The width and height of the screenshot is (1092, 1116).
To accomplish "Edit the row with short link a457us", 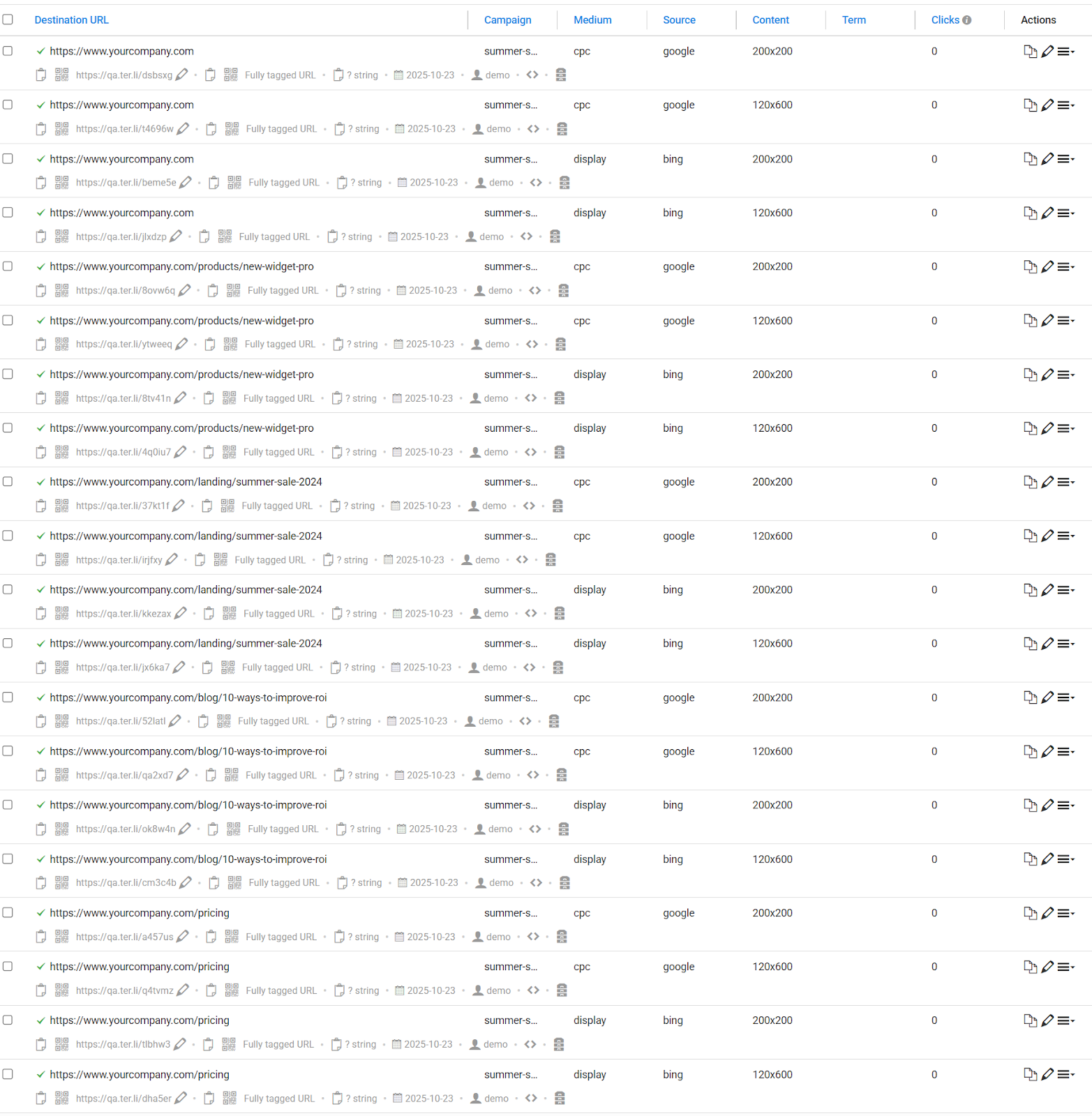I will tap(1047, 913).
